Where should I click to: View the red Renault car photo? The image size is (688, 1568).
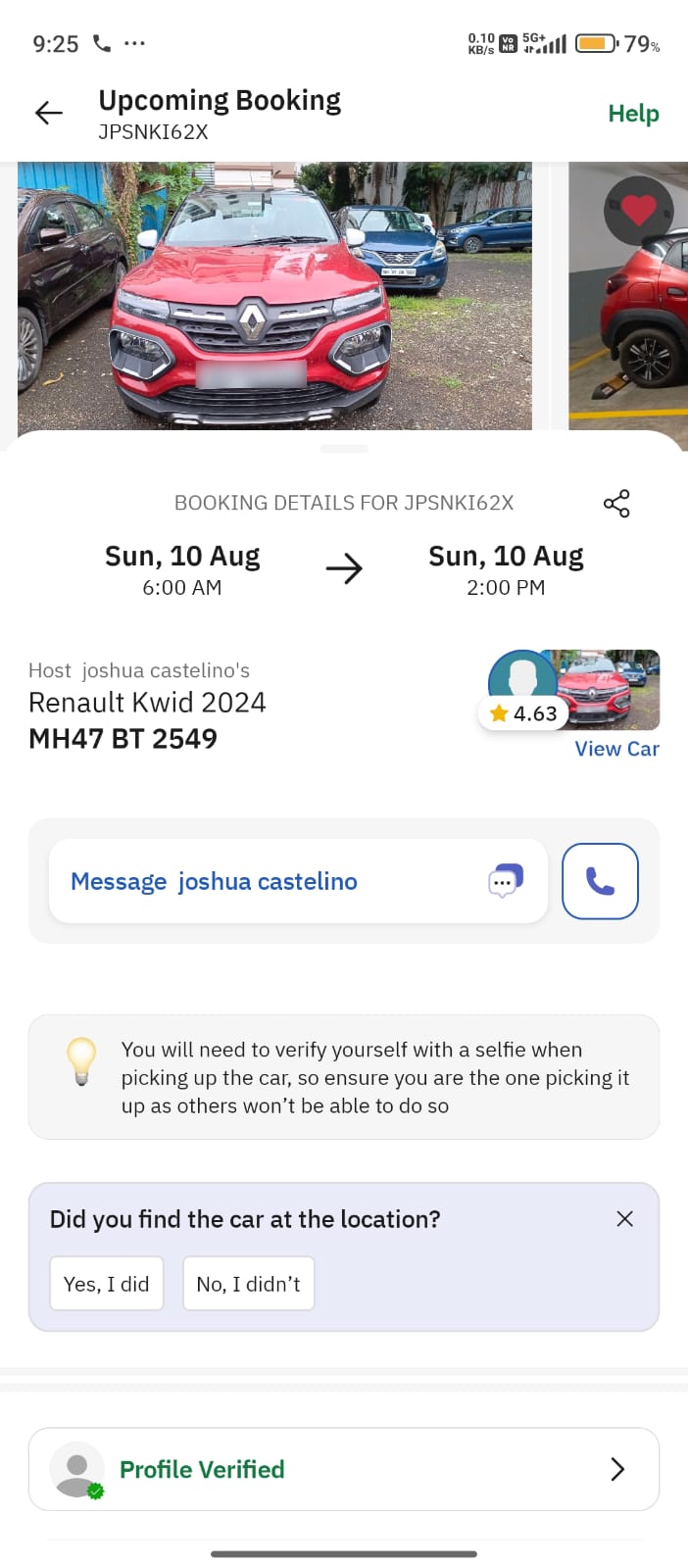(274, 295)
